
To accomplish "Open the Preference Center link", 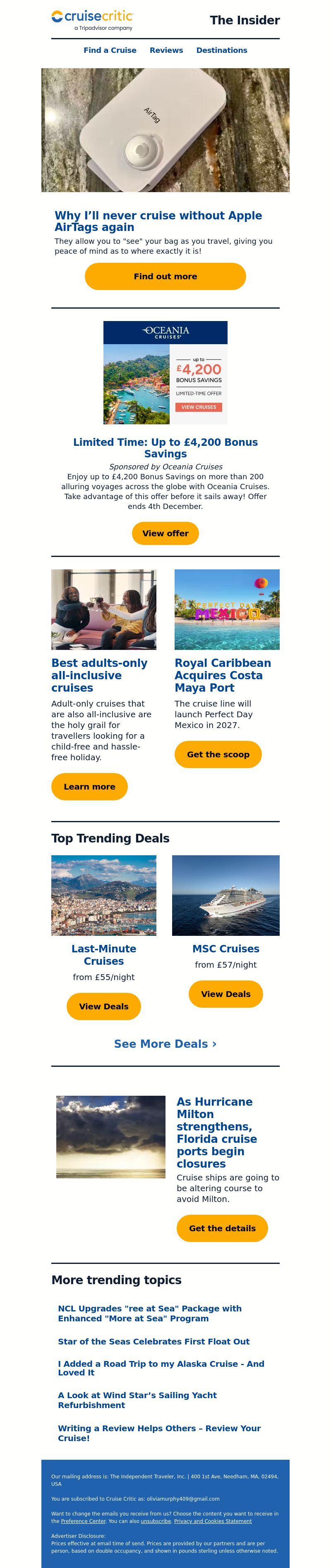I will tap(83, 1520).
